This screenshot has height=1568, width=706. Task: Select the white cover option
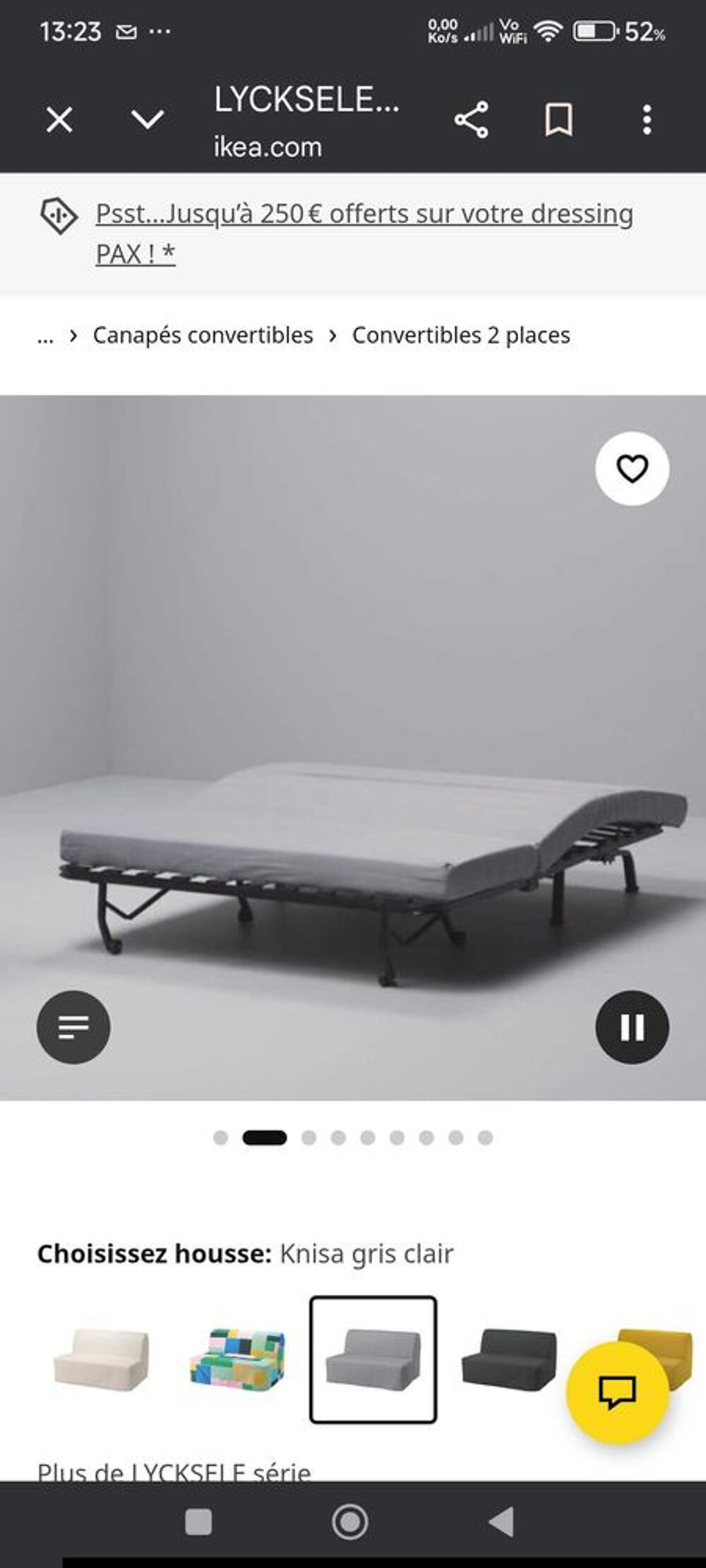tap(102, 1359)
